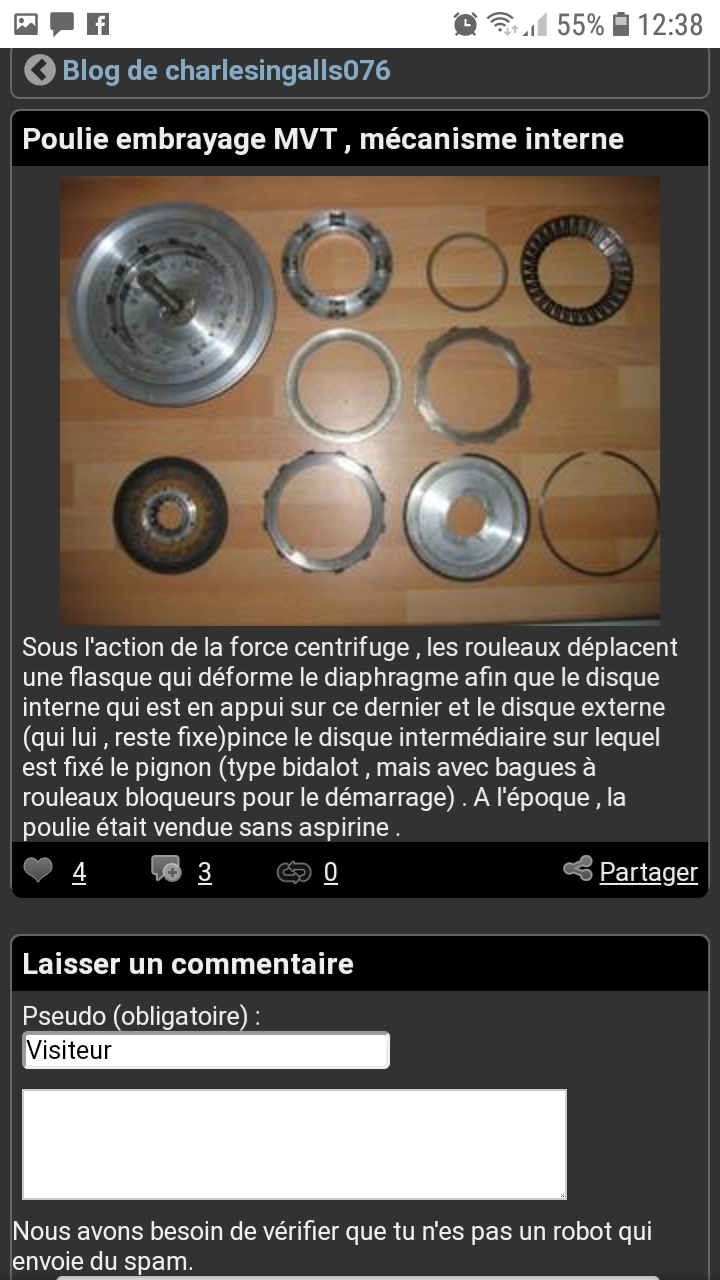View the 3 comments
The image size is (720, 1280).
pyautogui.click(x=204, y=873)
